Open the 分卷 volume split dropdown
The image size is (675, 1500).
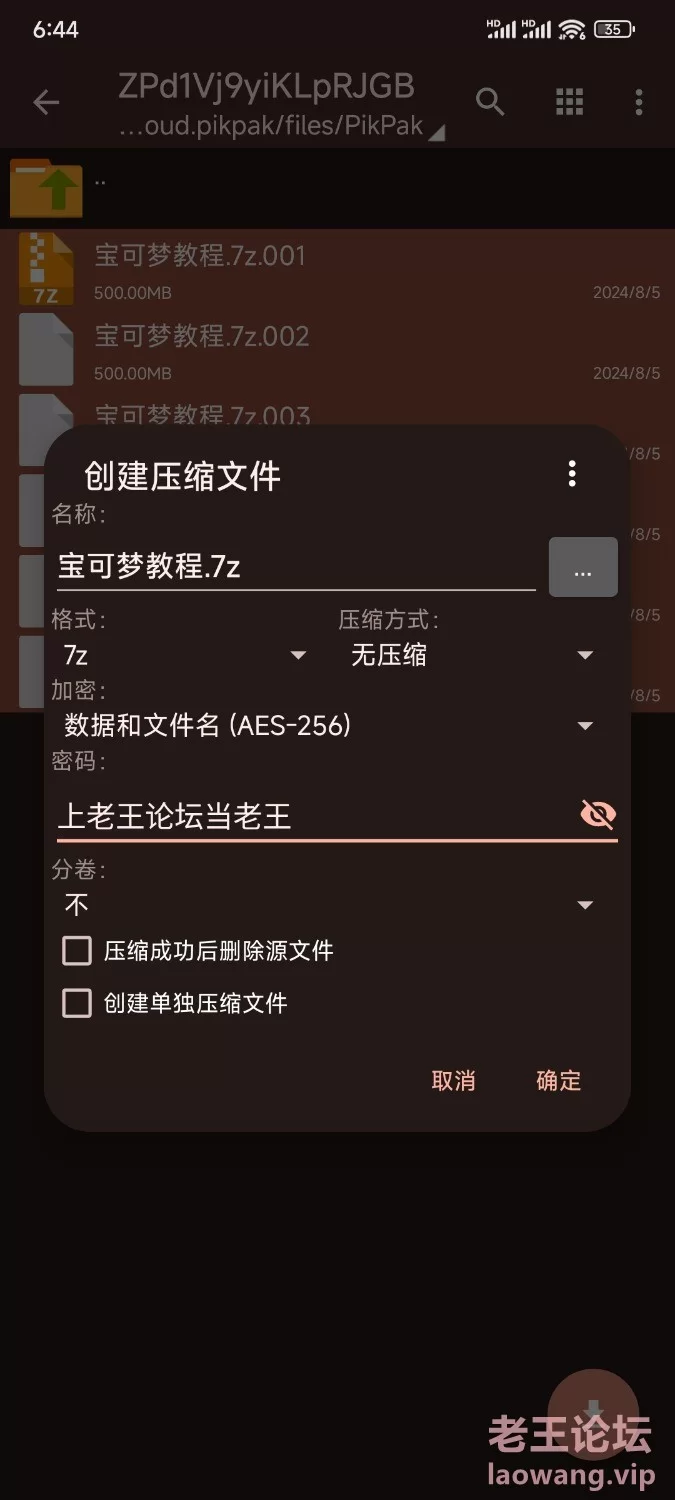[x=330, y=905]
